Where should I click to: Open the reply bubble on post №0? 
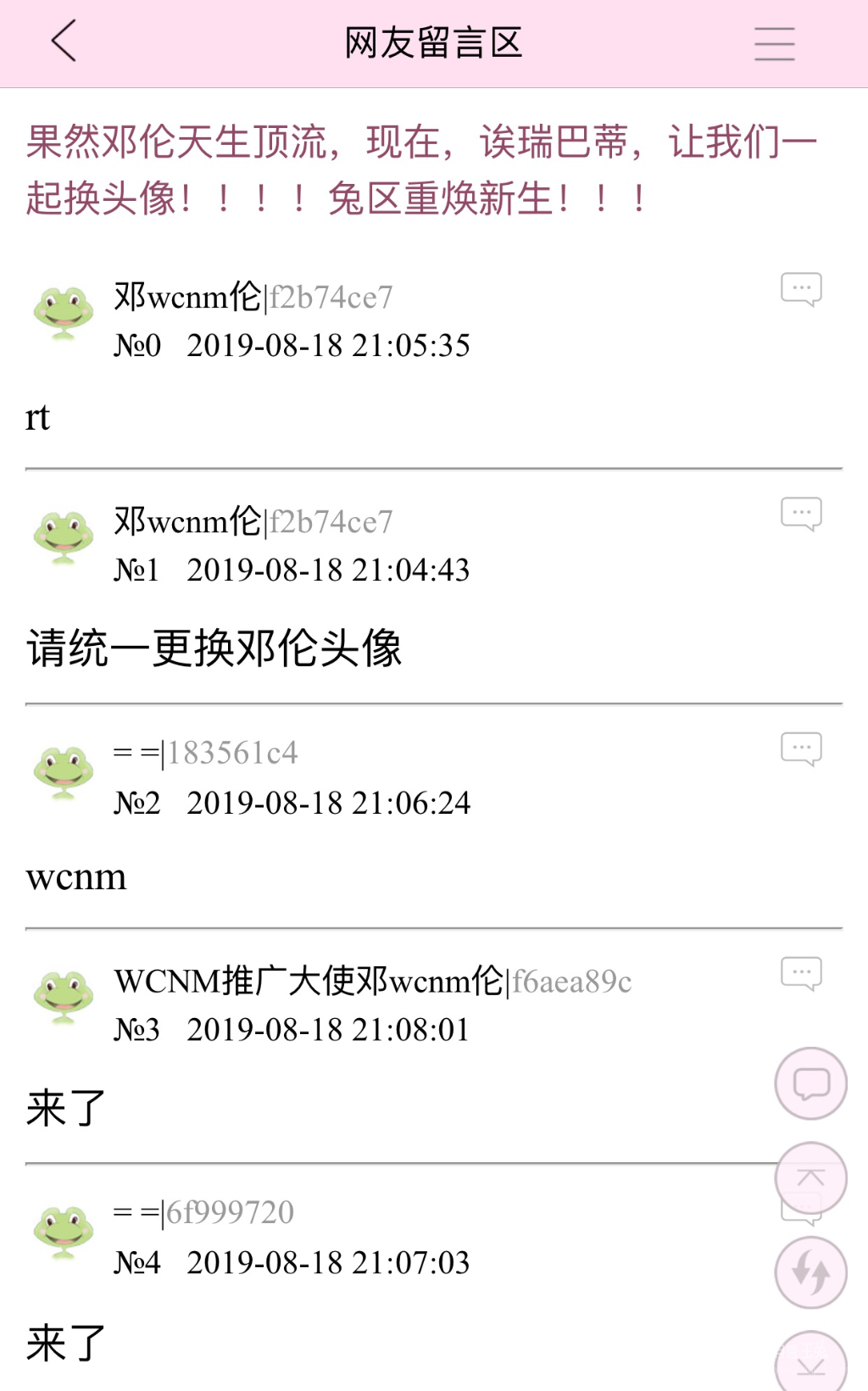coord(800,288)
